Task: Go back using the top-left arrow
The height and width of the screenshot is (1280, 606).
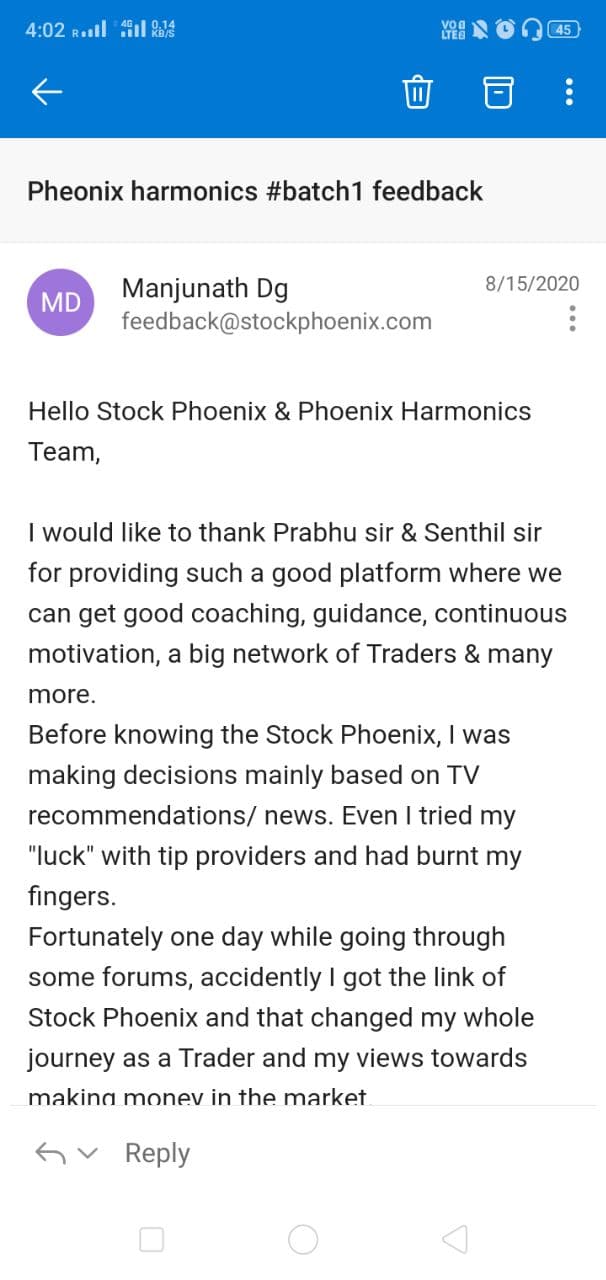Action: tap(47, 92)
